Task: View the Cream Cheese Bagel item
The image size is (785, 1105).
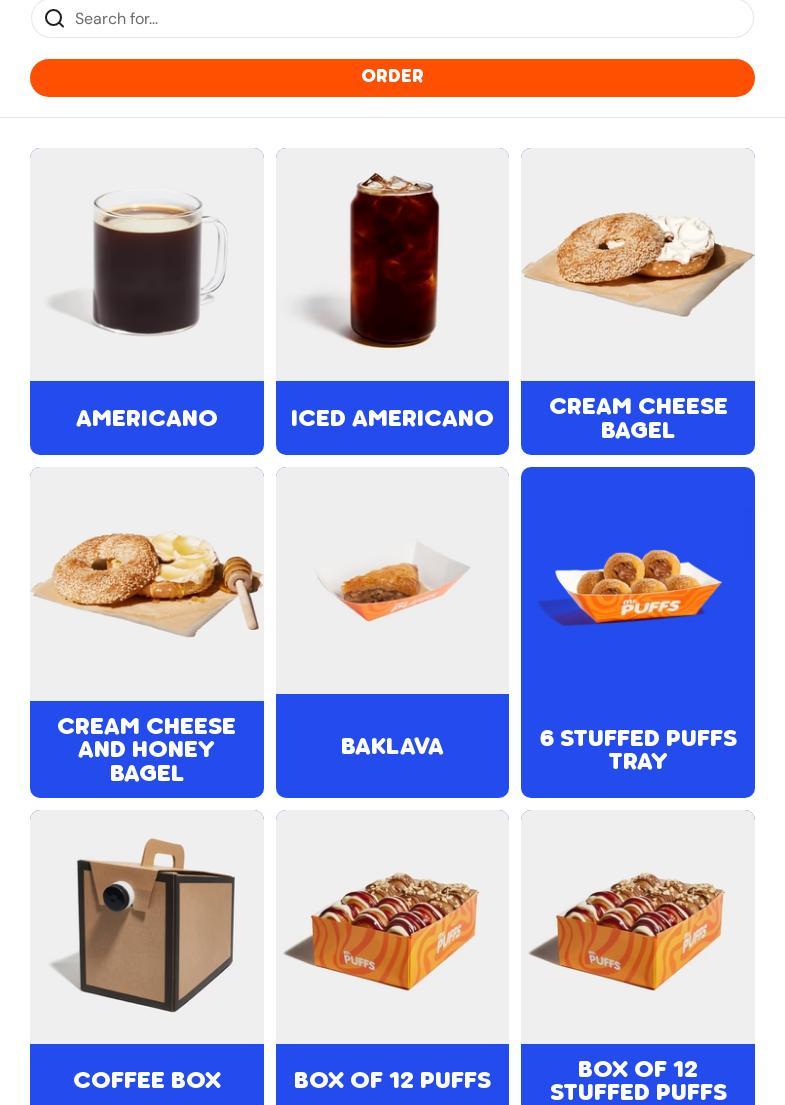Action: [637, 301]
